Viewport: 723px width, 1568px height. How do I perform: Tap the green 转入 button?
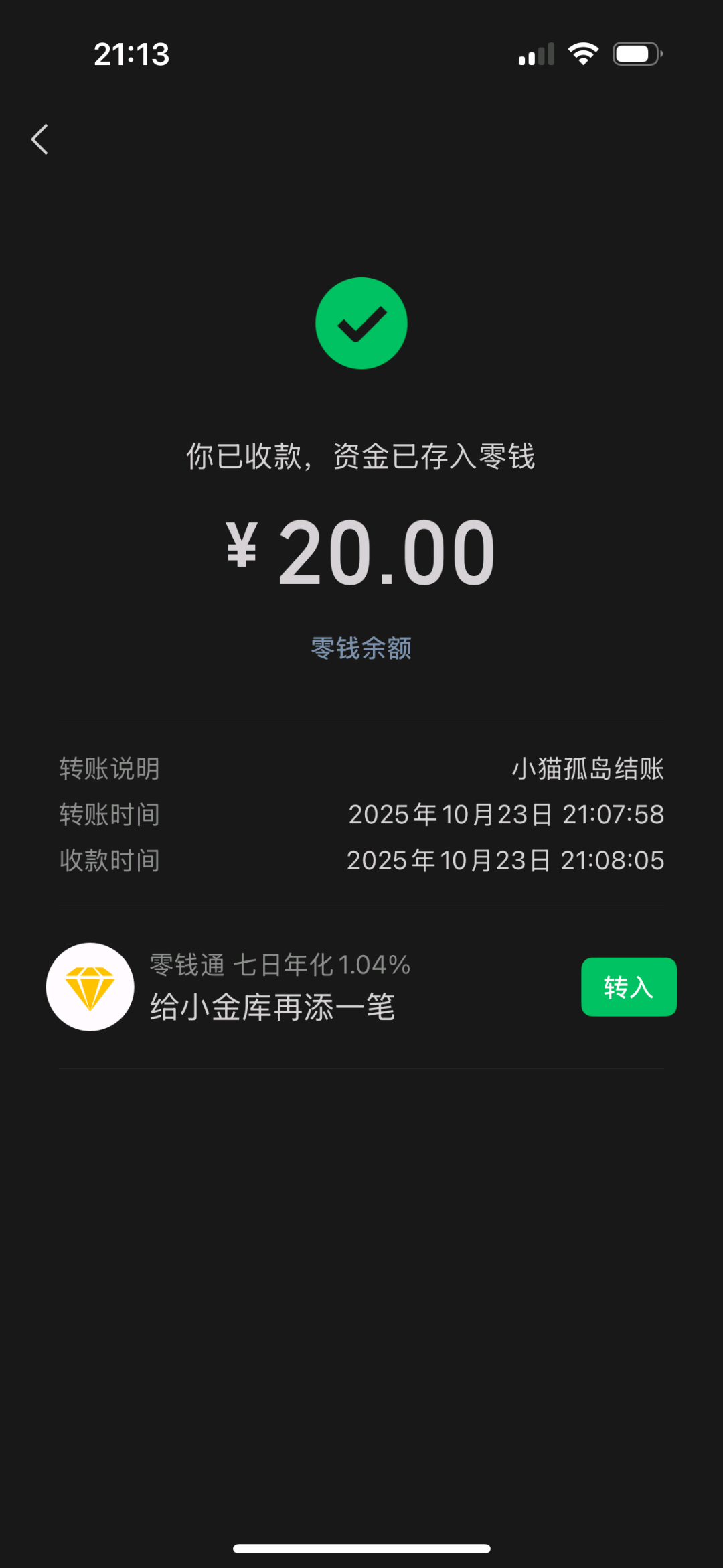pos(629,987)
